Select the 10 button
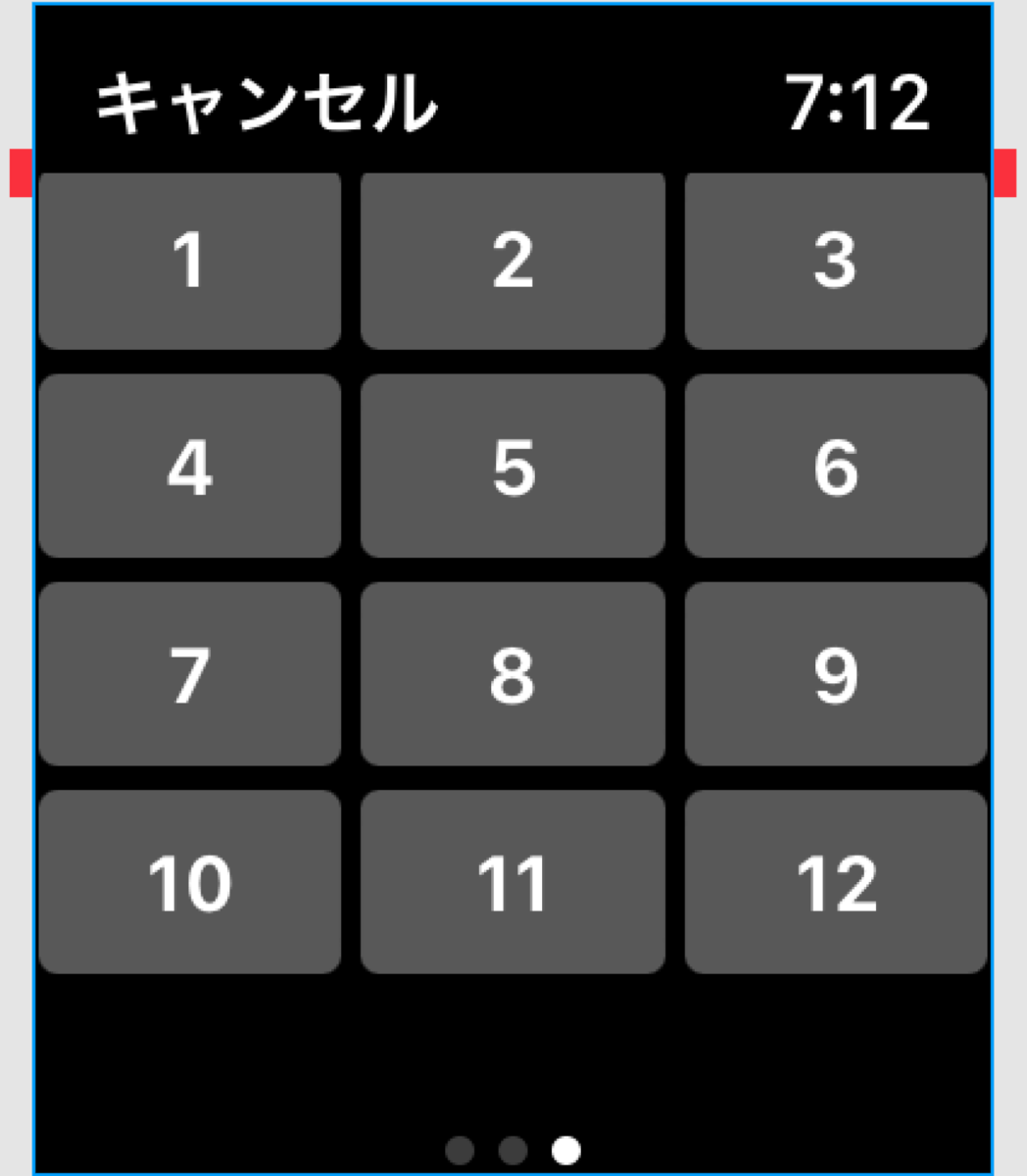Image resolution: width=1027 pixels, height=1176 pixels. click(189, 882)
